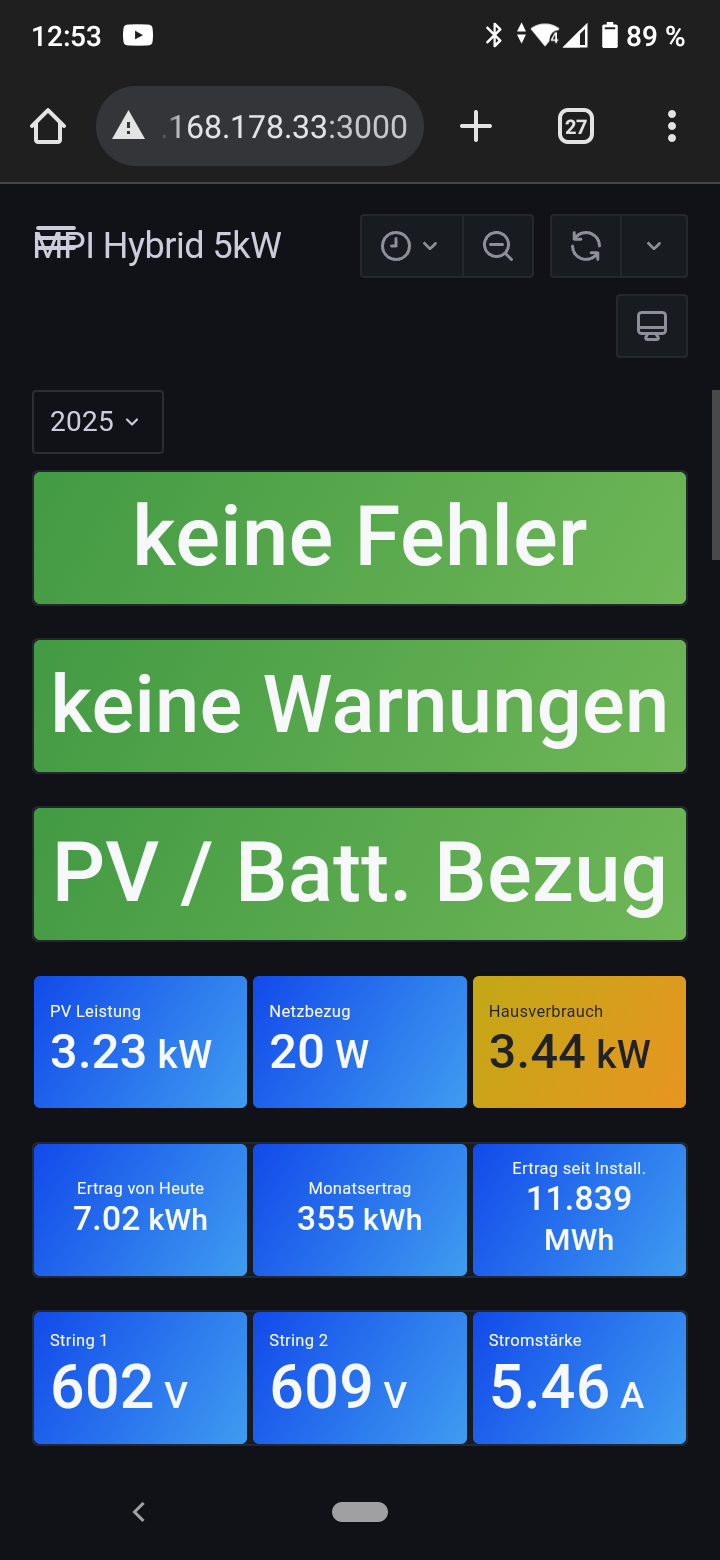The width and height of the screenshot is (720, 1560).
Task: Refresh the dashboard
Action: pos(586,246)
